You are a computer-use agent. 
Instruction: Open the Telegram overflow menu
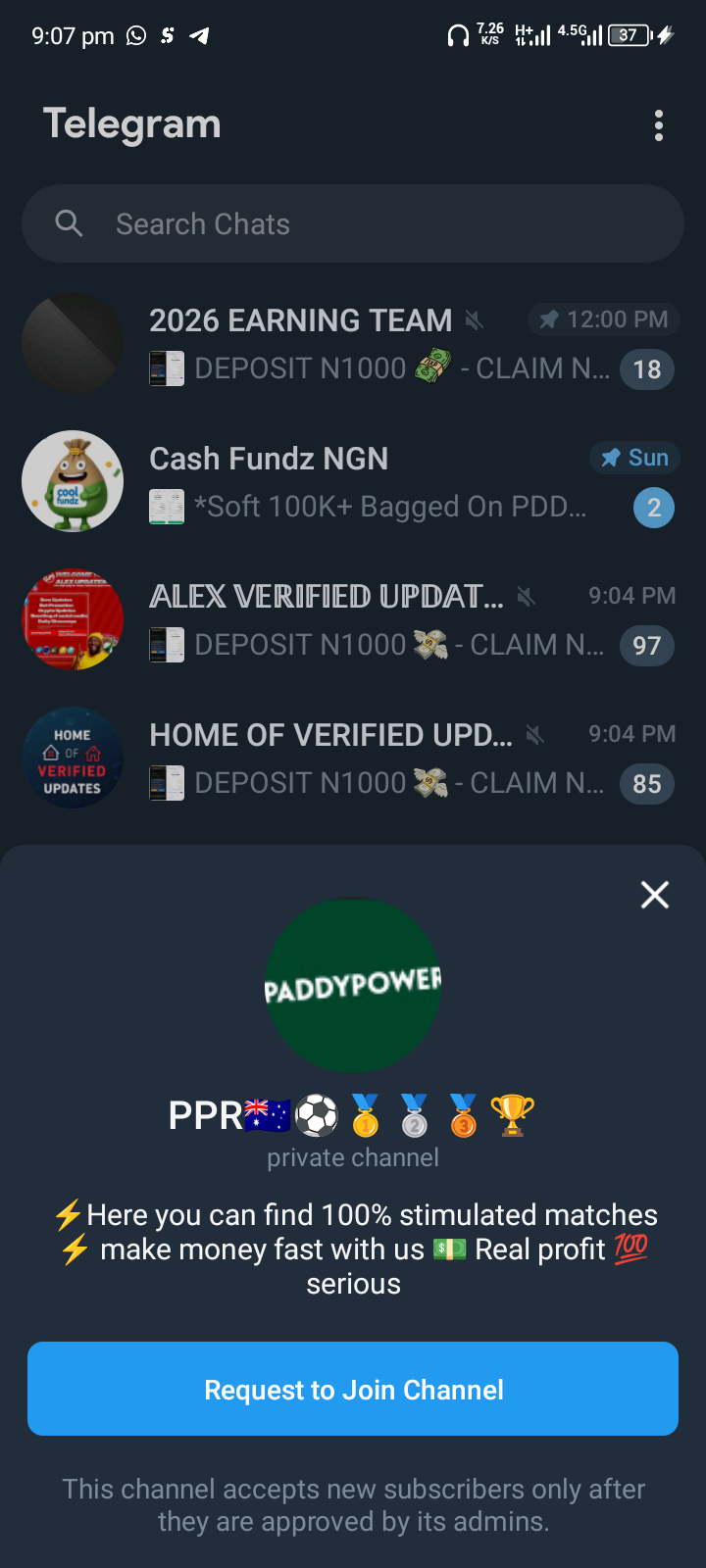(x=658, y=125)
